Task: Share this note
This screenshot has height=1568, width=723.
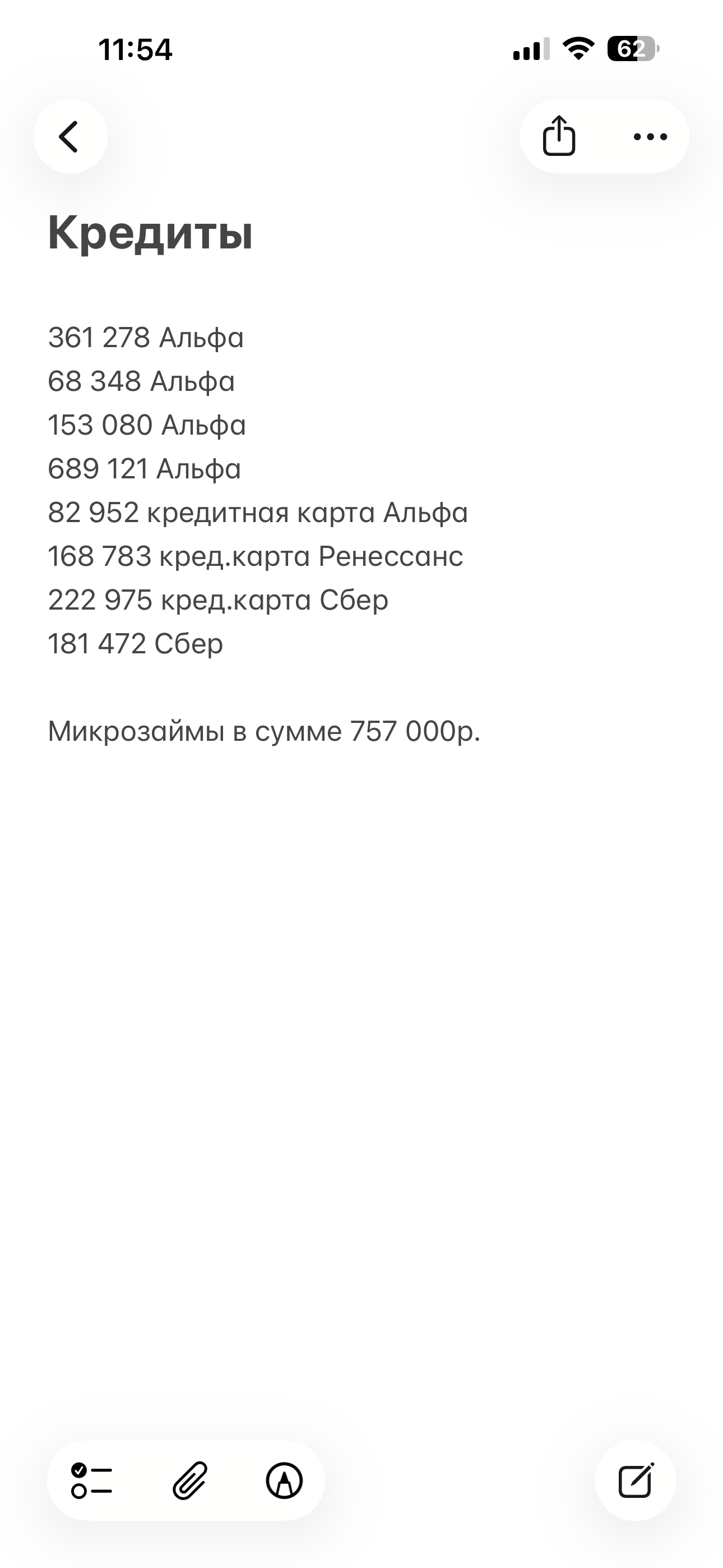Action: click(x=559, y=136)
